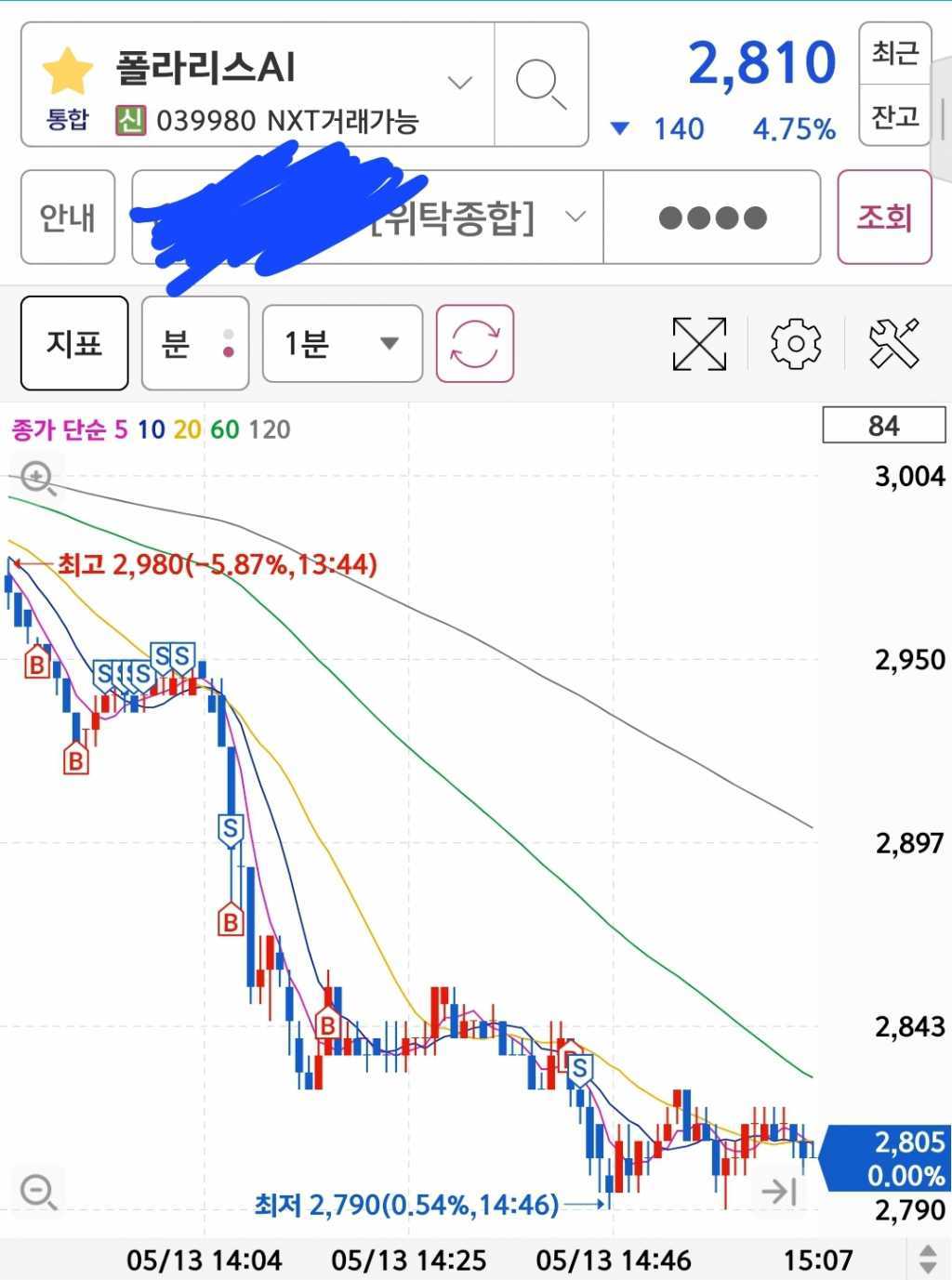Tap the 안내 guide button
Viewport: 952px width, 1280px height.
pyautogui.click(x=68, y=218)
